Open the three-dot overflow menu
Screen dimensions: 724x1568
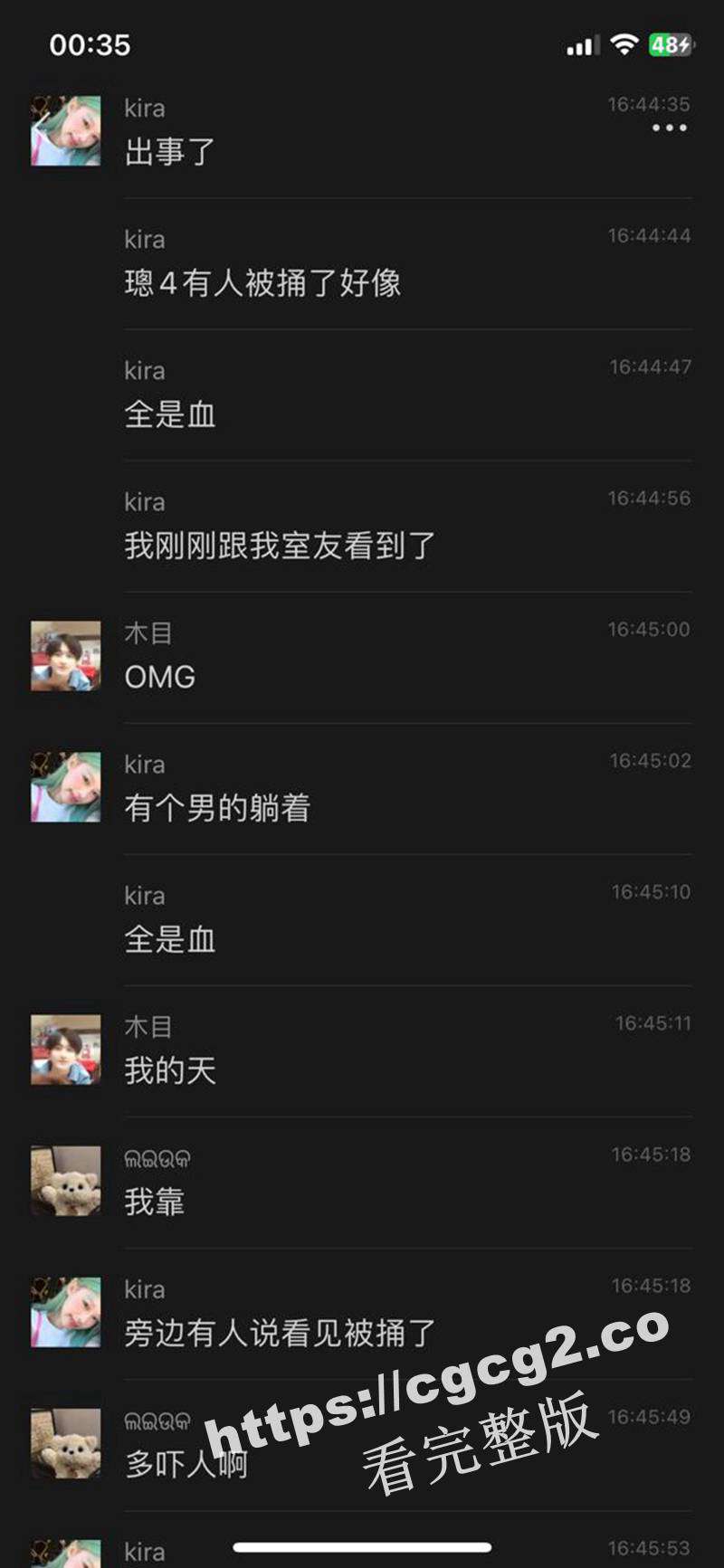pos(669,128)
